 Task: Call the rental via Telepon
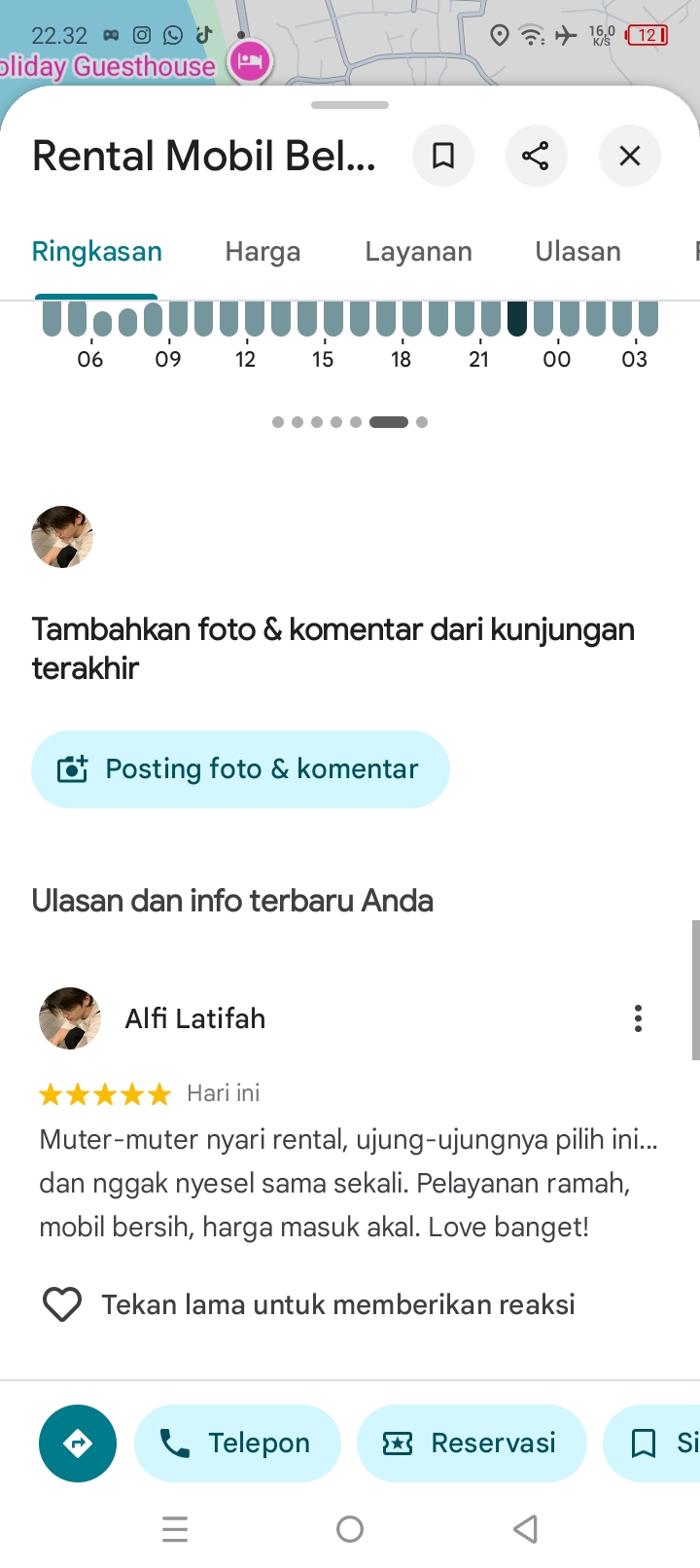tap(238, 1443)
